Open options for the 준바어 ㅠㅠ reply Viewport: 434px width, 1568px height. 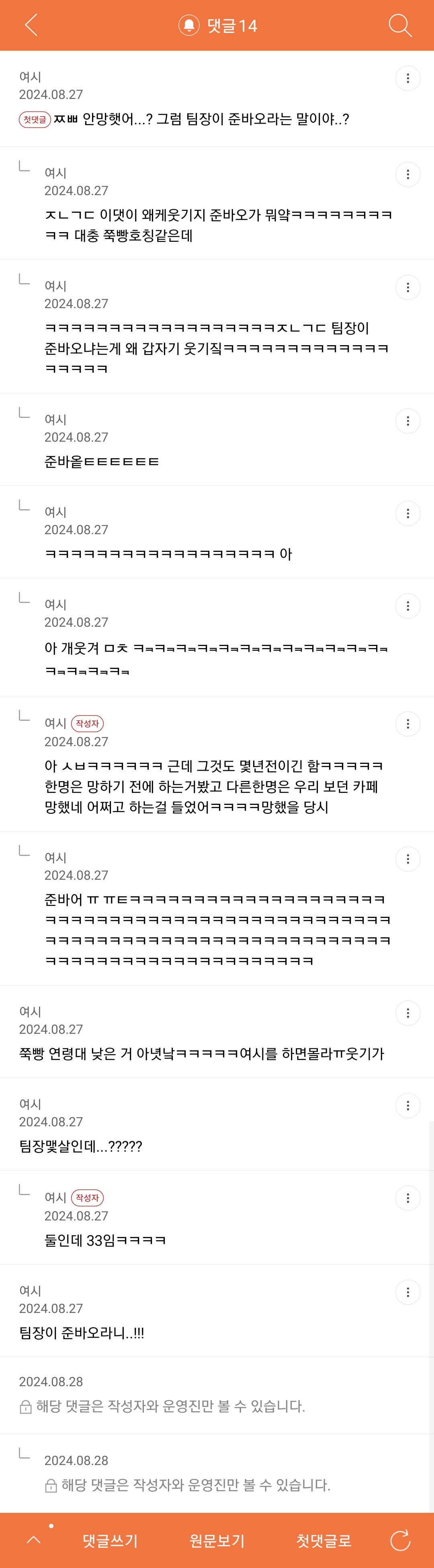click(408, 859)
